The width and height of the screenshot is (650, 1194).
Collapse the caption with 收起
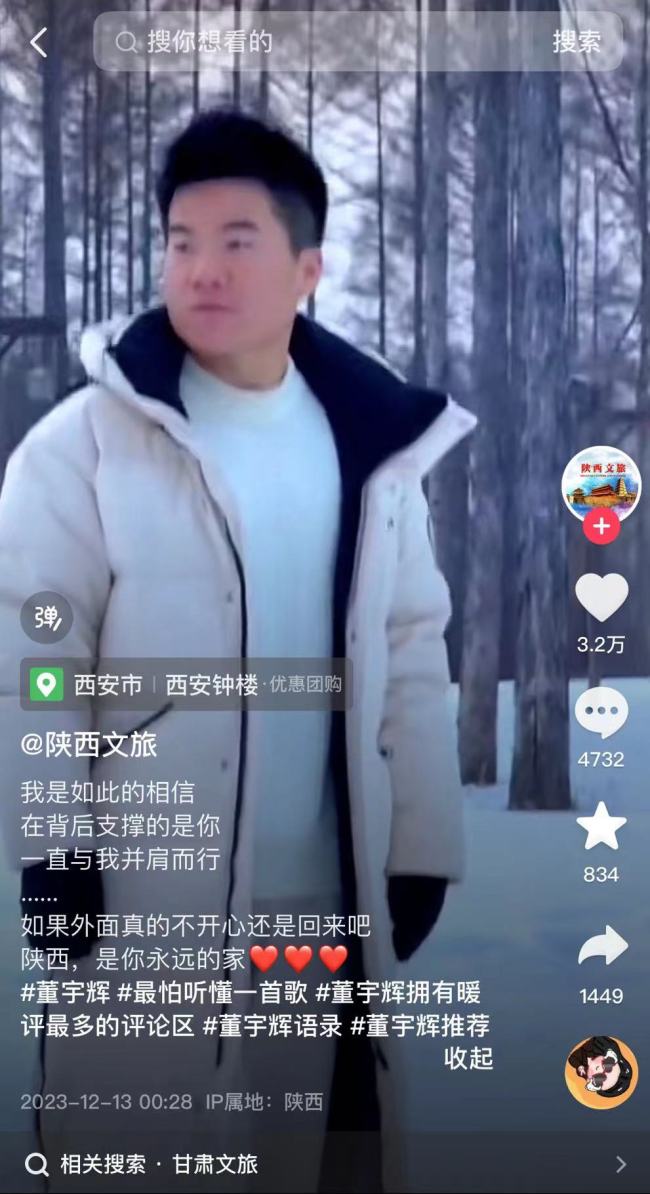[468, 1058]
